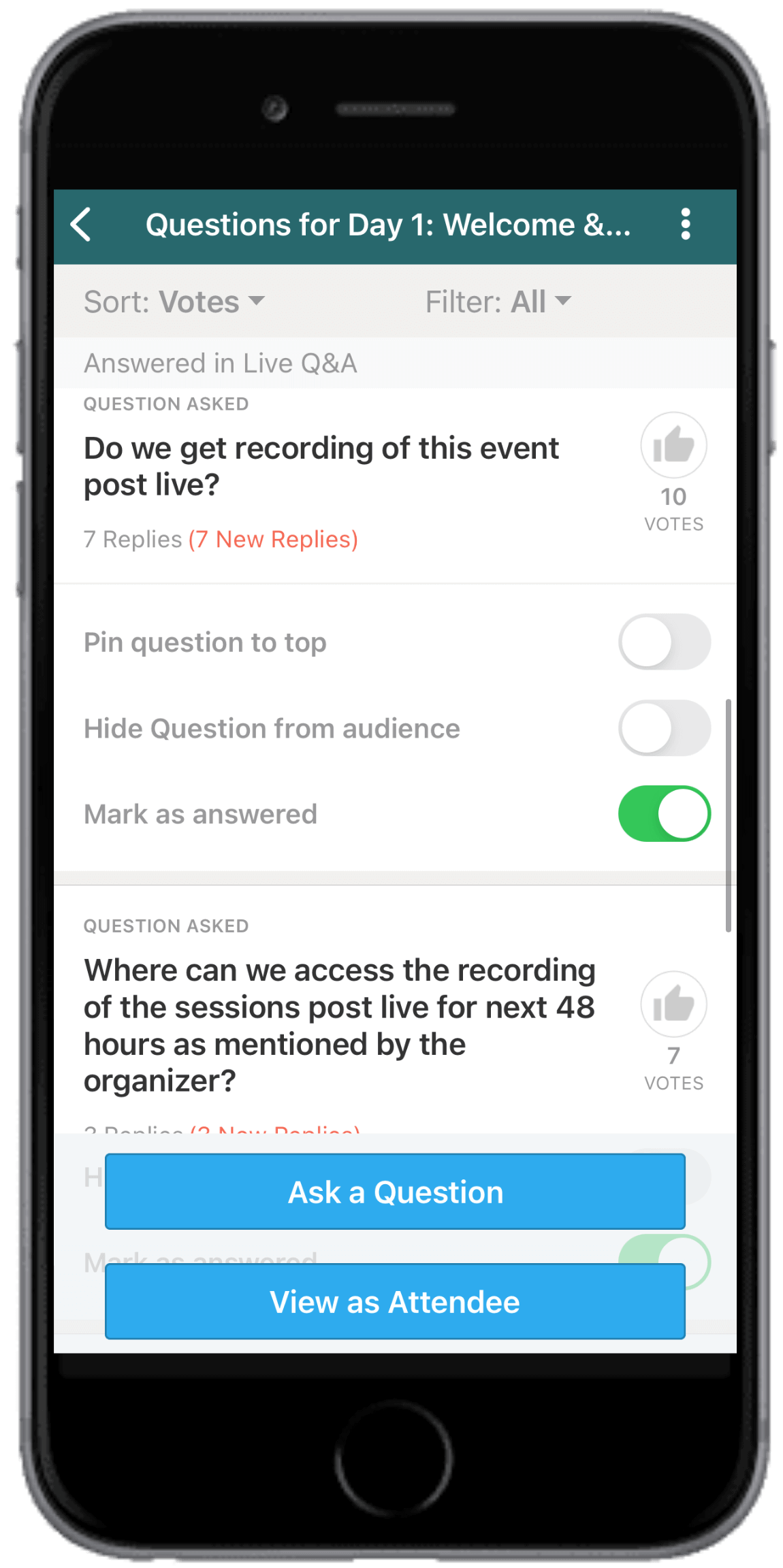This screenshot has width=783, height=1568.
Task: Open the Filter: All dropdown
Action: tap(498, 301)
